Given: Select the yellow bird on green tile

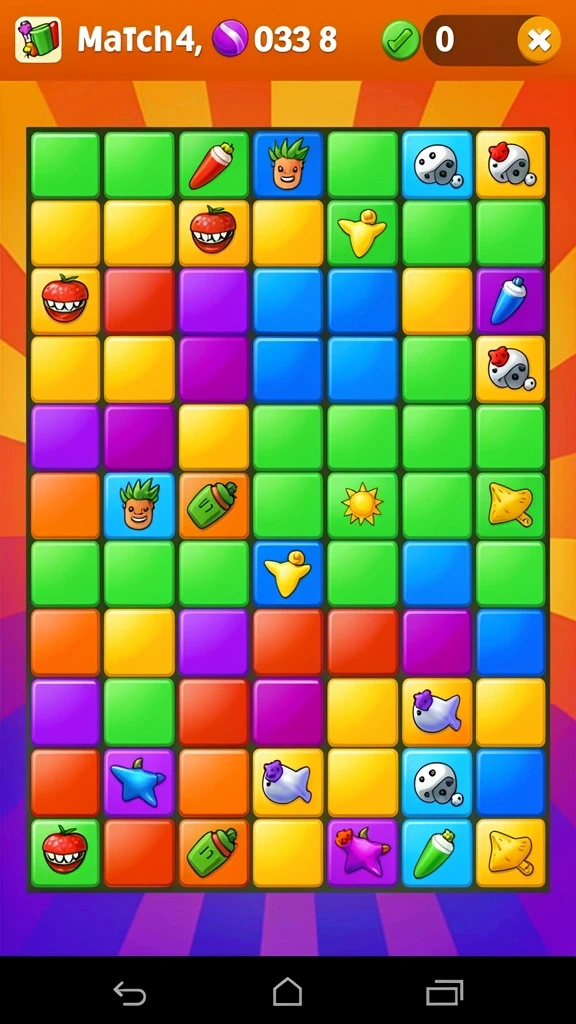Looking at the screenshot, I should pos(362,232).
